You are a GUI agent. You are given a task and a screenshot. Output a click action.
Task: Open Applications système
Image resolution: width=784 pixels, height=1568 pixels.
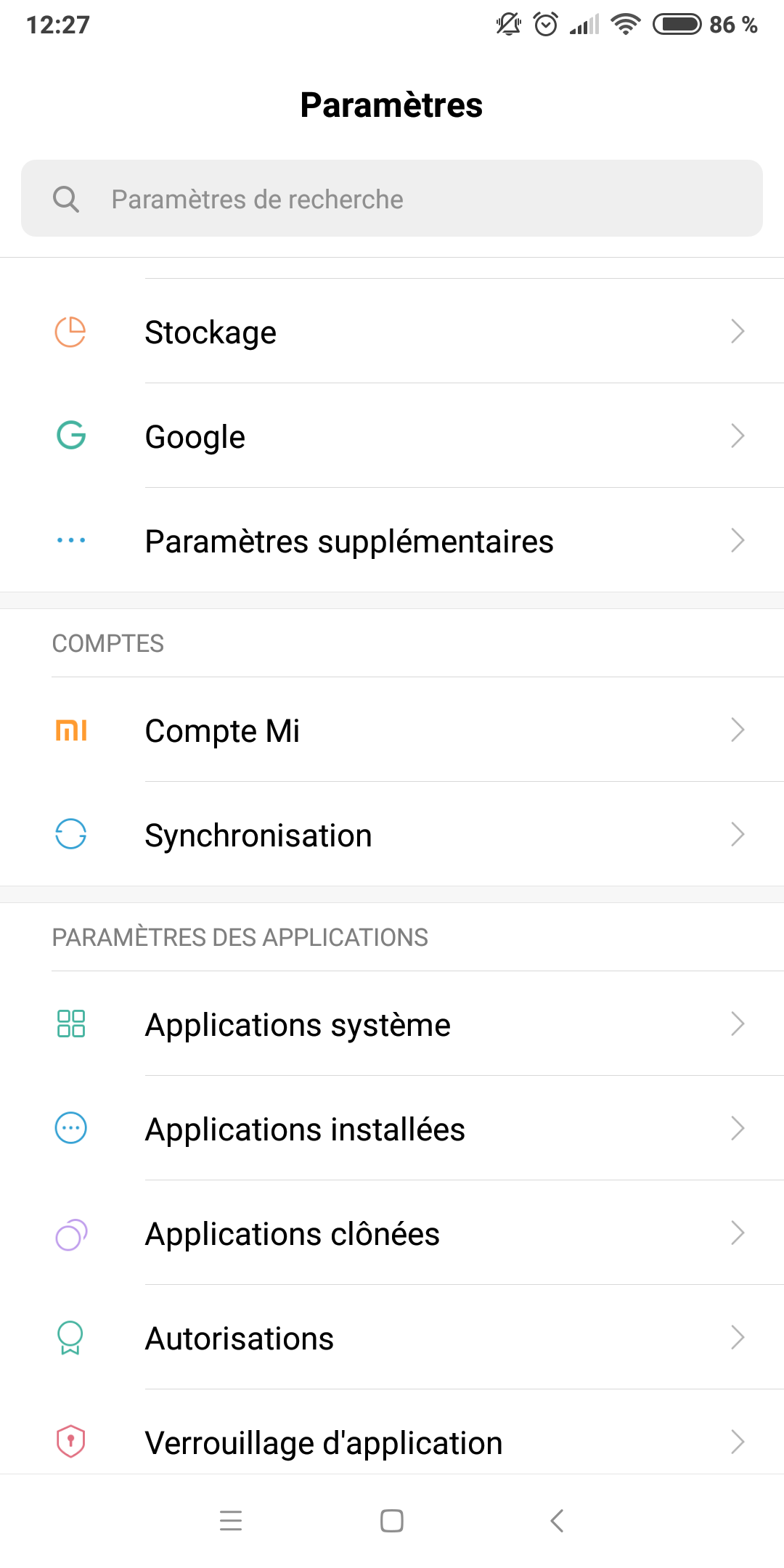[x=392, y=1024]
